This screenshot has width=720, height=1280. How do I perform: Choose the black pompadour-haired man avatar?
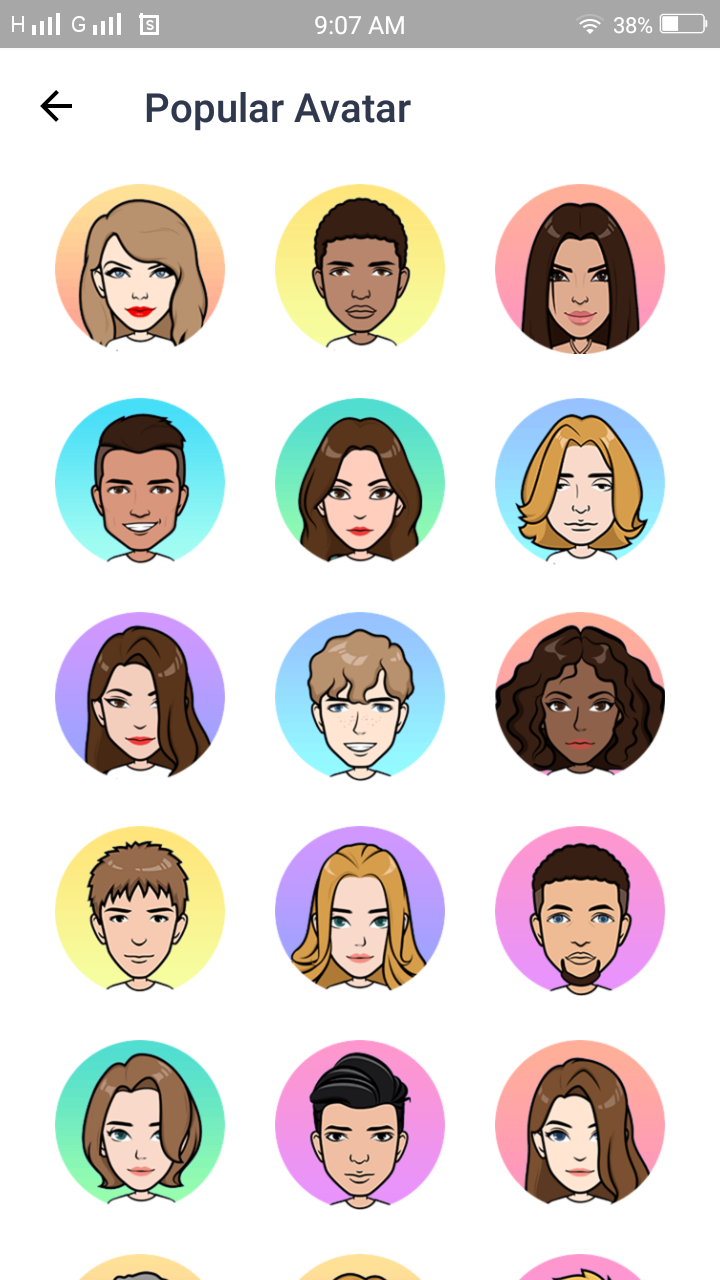pyautogui.click(x=360, y=1124)
